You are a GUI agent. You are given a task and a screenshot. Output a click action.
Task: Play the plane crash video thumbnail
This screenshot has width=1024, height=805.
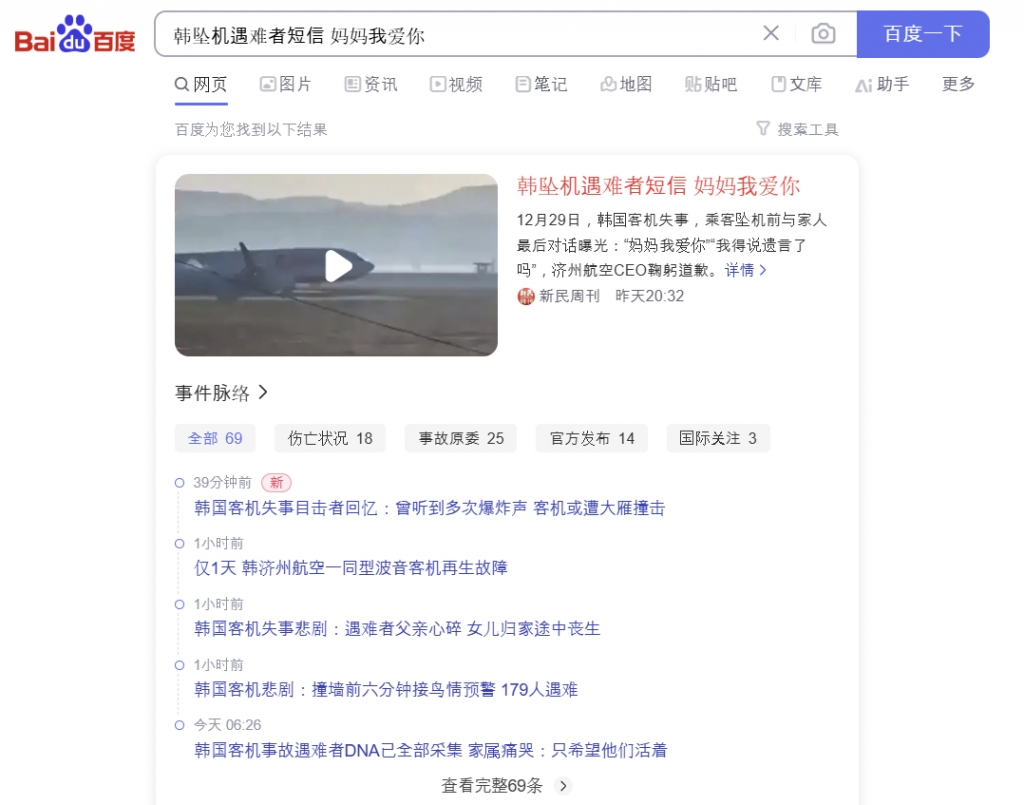point(337,266)
